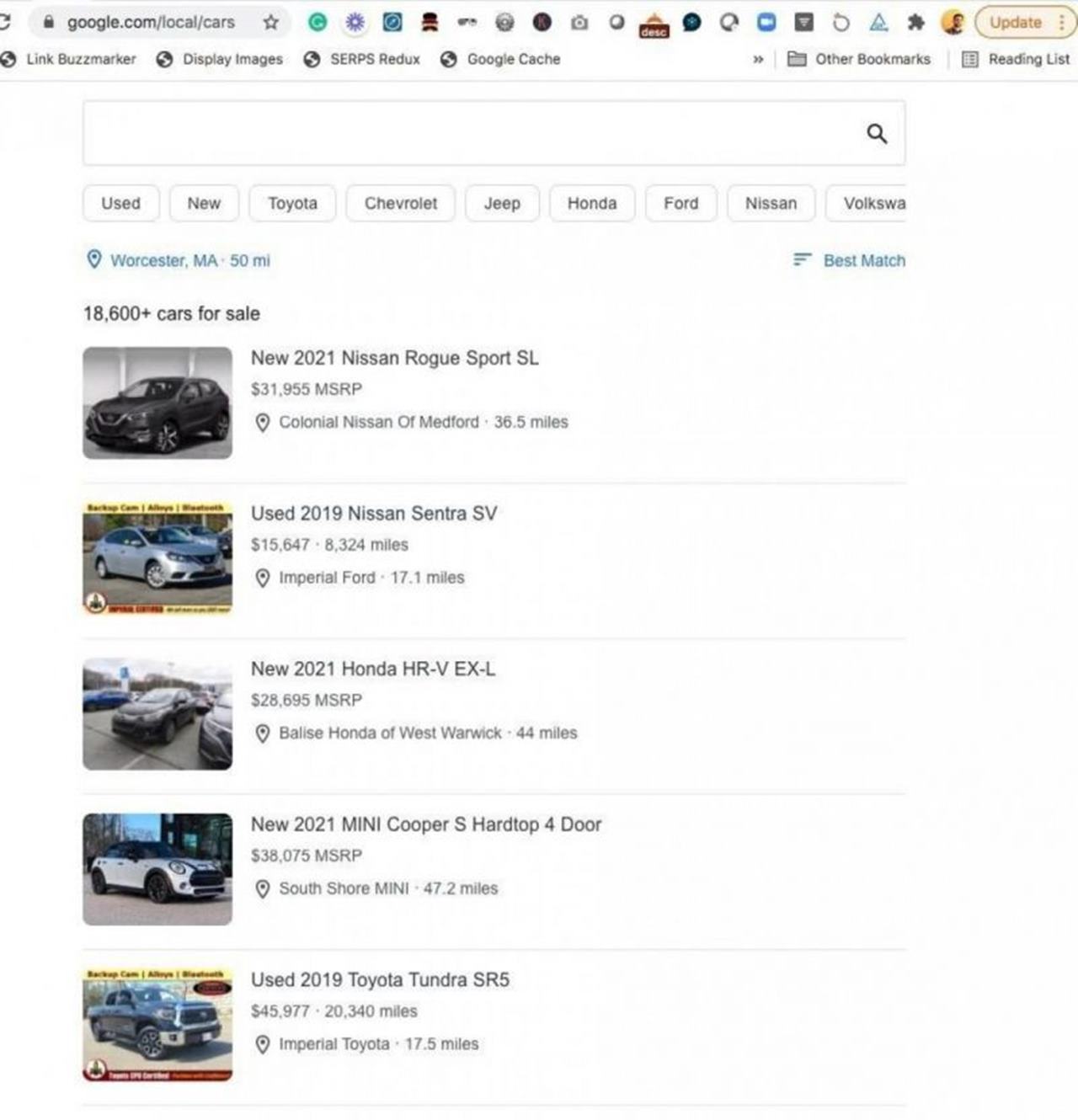This screenshot has width=1078, height=1120.
Task: Open the 2019 Nissan Sentra SV listing
Action: pos(373,513)
